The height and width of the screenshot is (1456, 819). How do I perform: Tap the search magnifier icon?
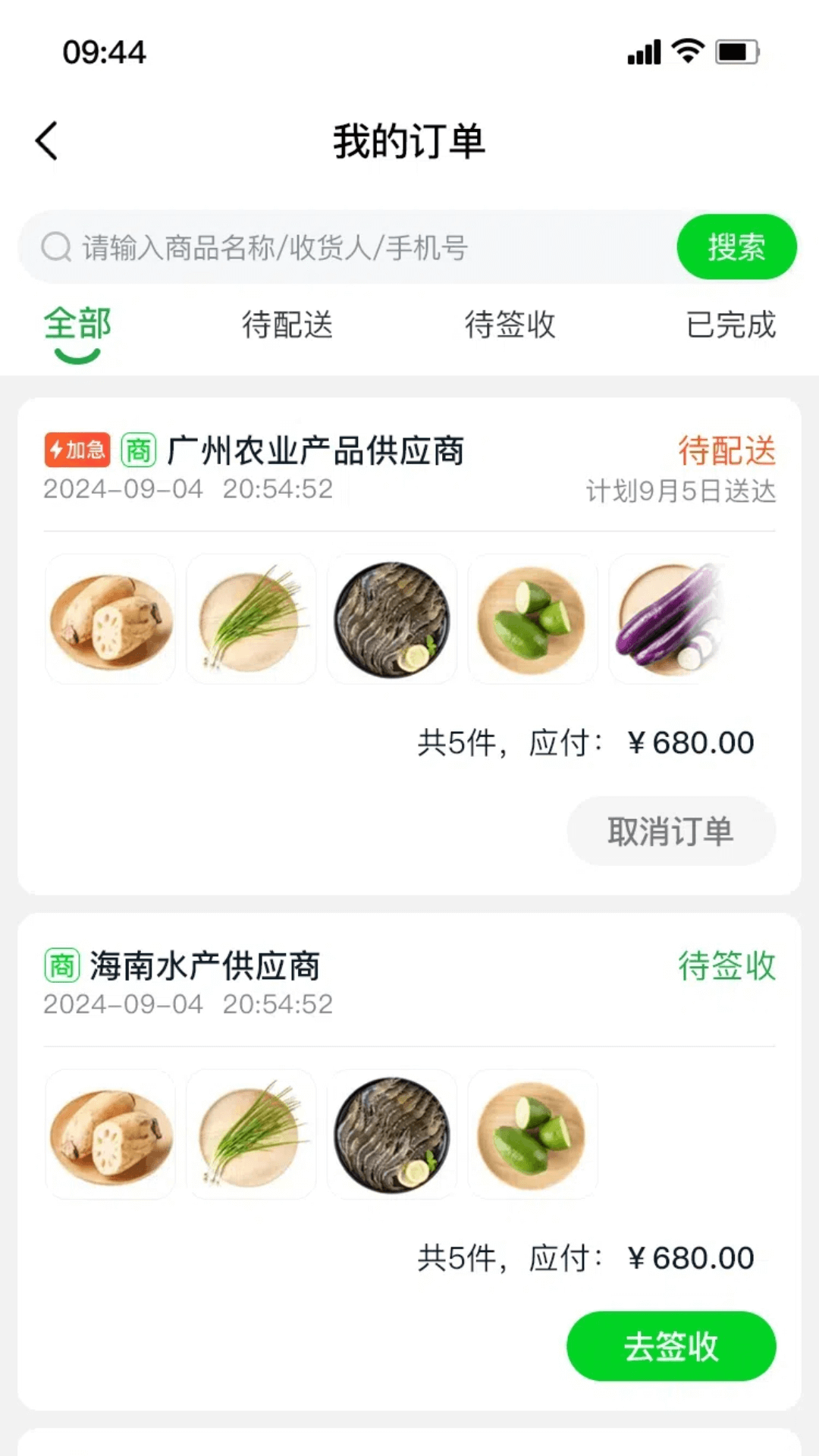55,246
